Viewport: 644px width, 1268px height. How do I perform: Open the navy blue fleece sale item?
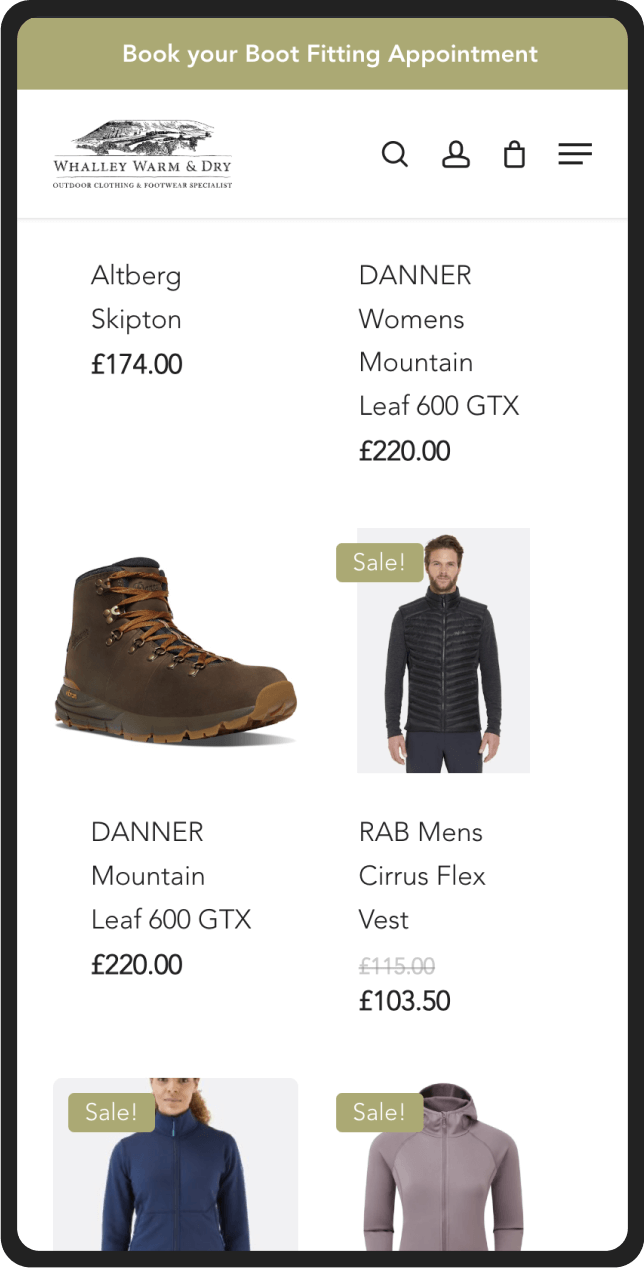[175, 1164]
